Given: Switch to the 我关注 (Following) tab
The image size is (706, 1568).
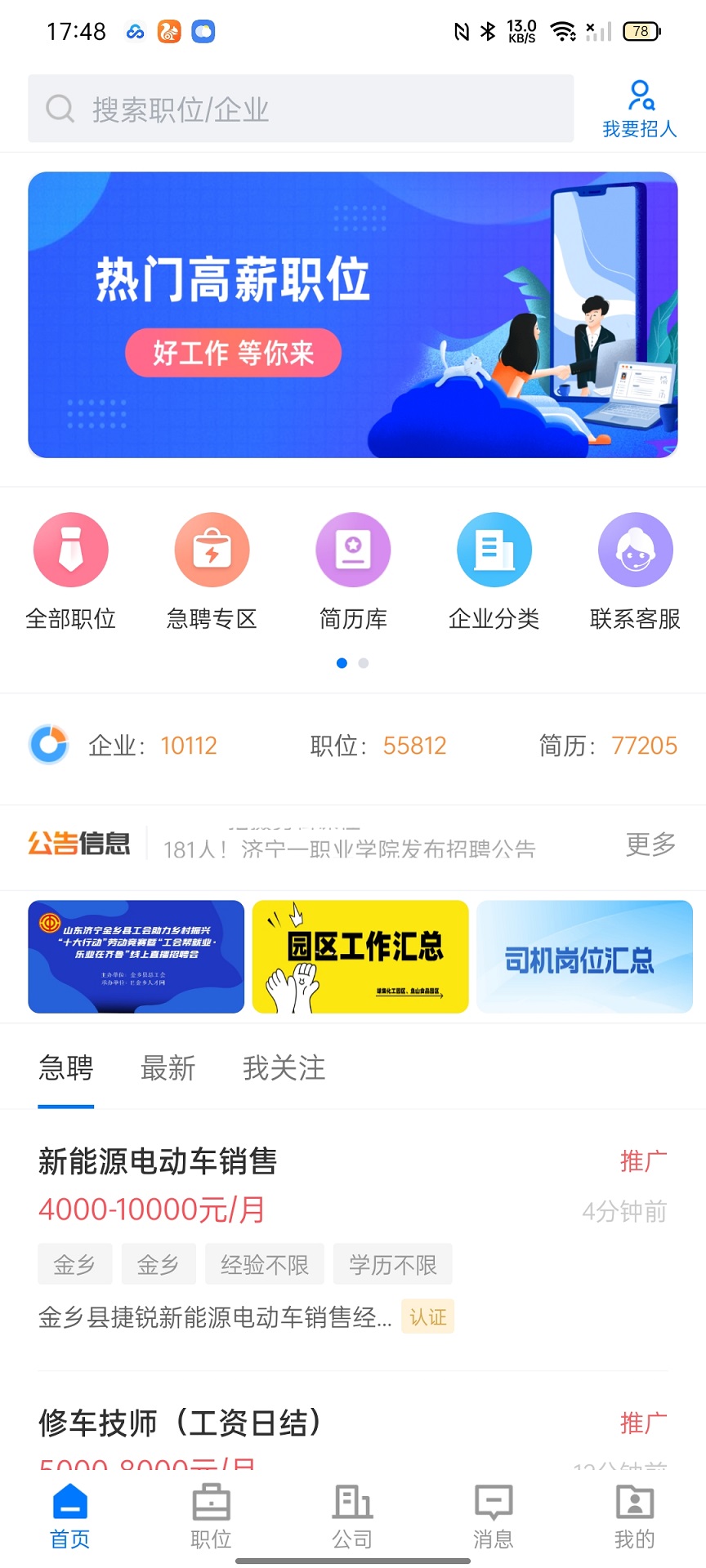Looking at the screenshot, I should click(x=283, y=1067).
